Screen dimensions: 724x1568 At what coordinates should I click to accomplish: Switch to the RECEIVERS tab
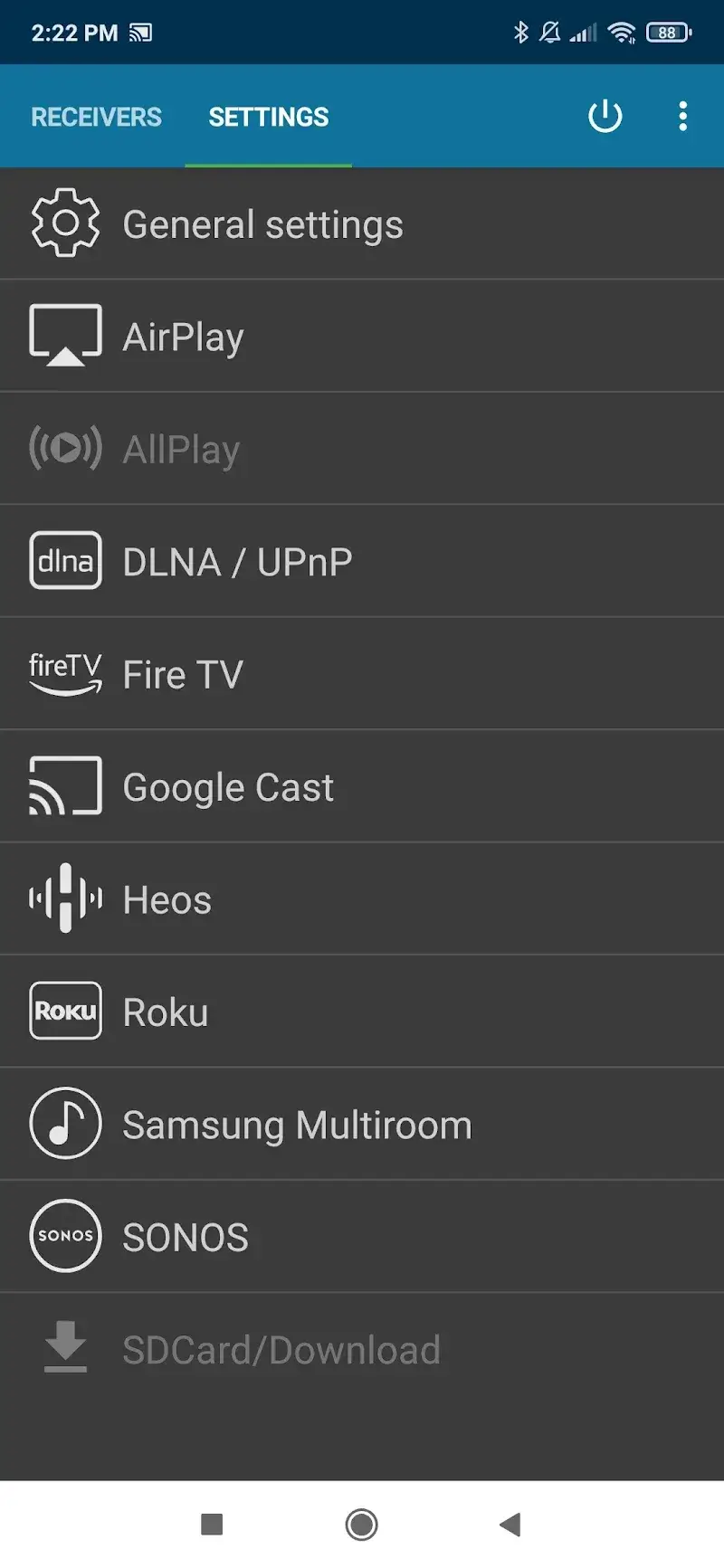[95, 116]
